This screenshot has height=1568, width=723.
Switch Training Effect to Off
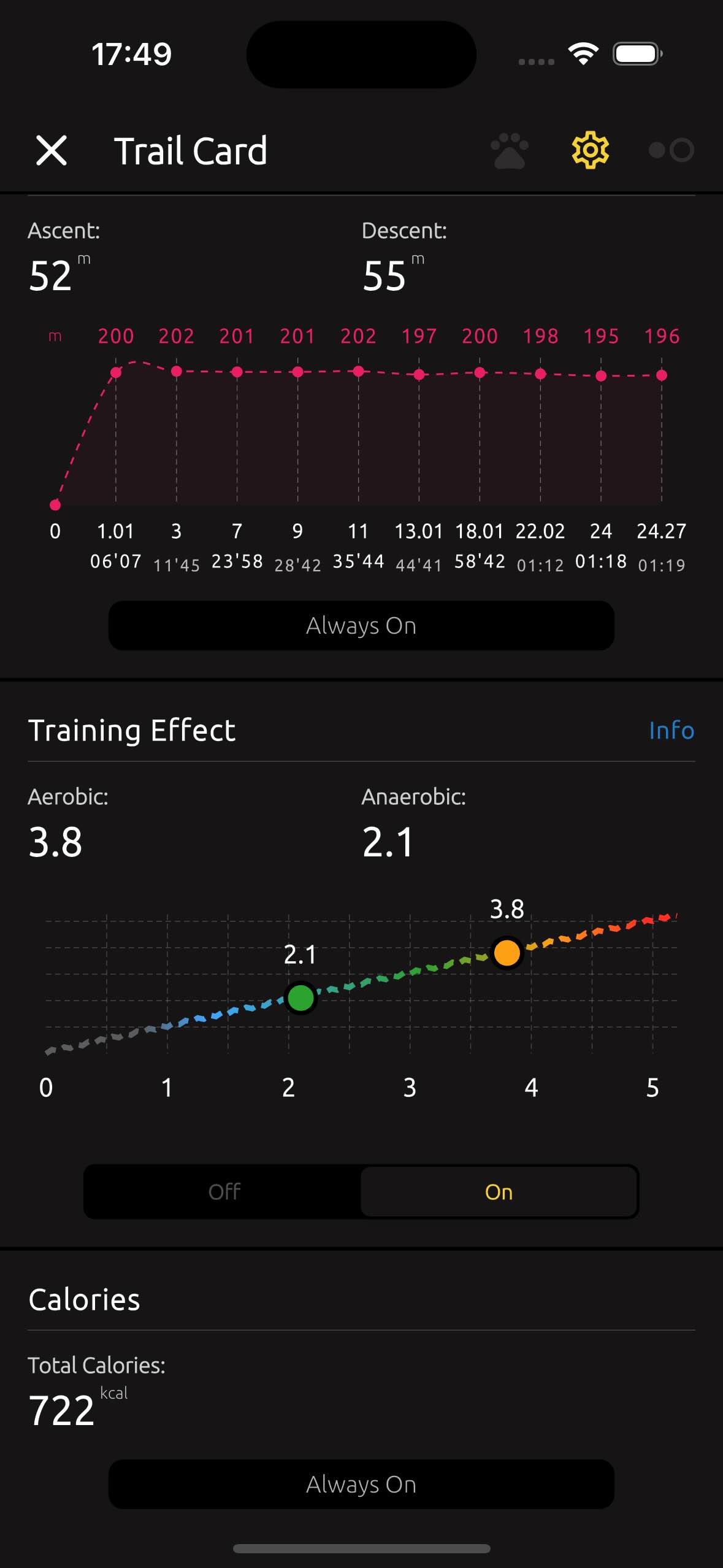(224, 1192)
